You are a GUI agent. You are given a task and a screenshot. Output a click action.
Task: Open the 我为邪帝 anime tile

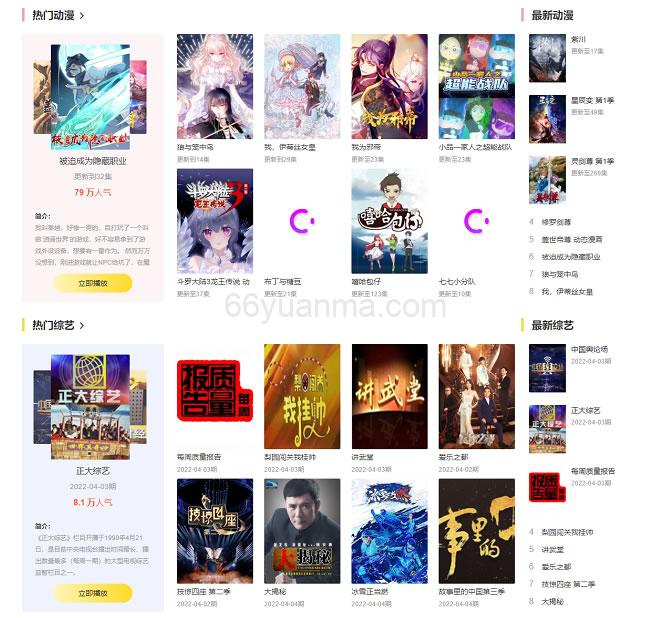[389, 85]
